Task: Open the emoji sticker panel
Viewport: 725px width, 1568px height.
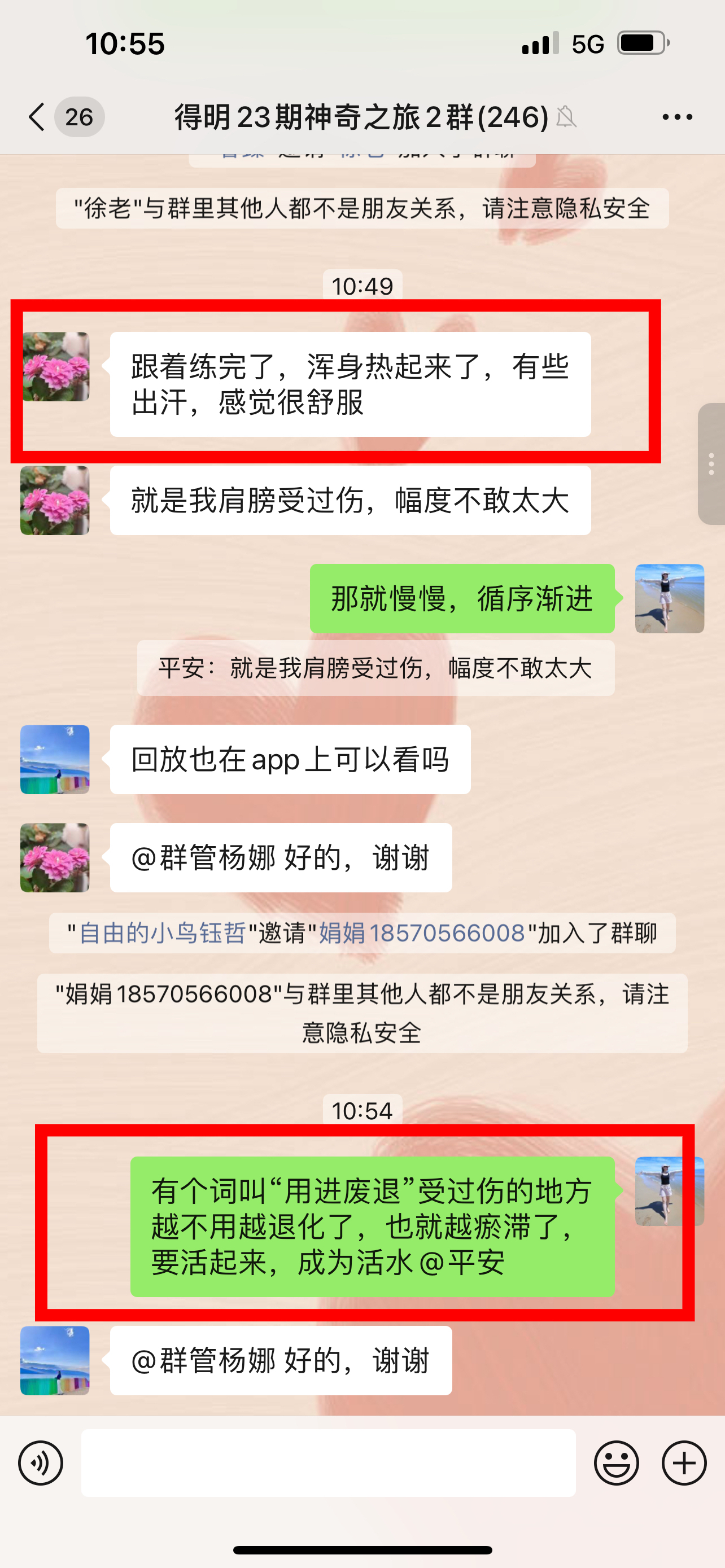Action: [x=616, y=1462]
